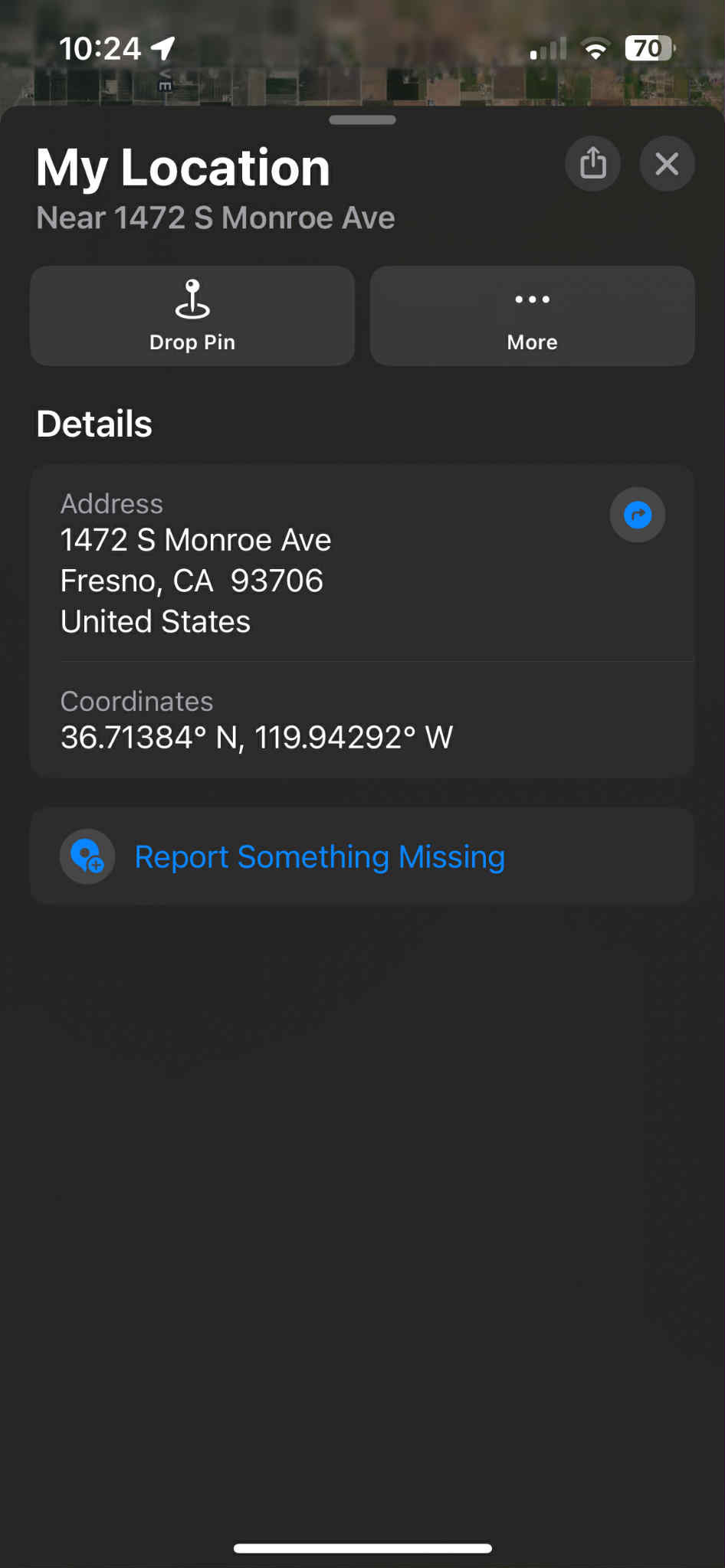Open the More options menu
Image resolution: width=725 pixels, height=1568 pixels.
click(532, 316)
